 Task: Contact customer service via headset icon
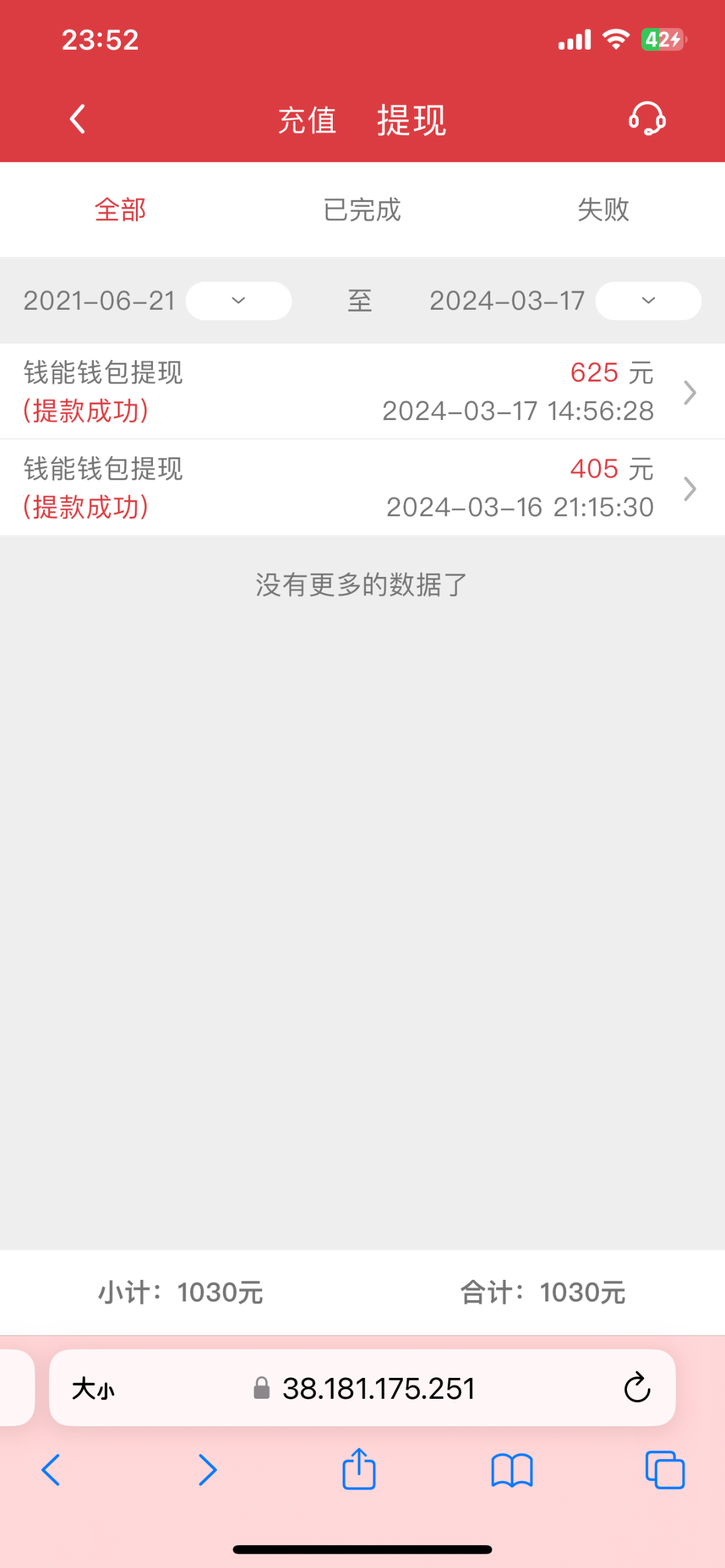point(647,119)
